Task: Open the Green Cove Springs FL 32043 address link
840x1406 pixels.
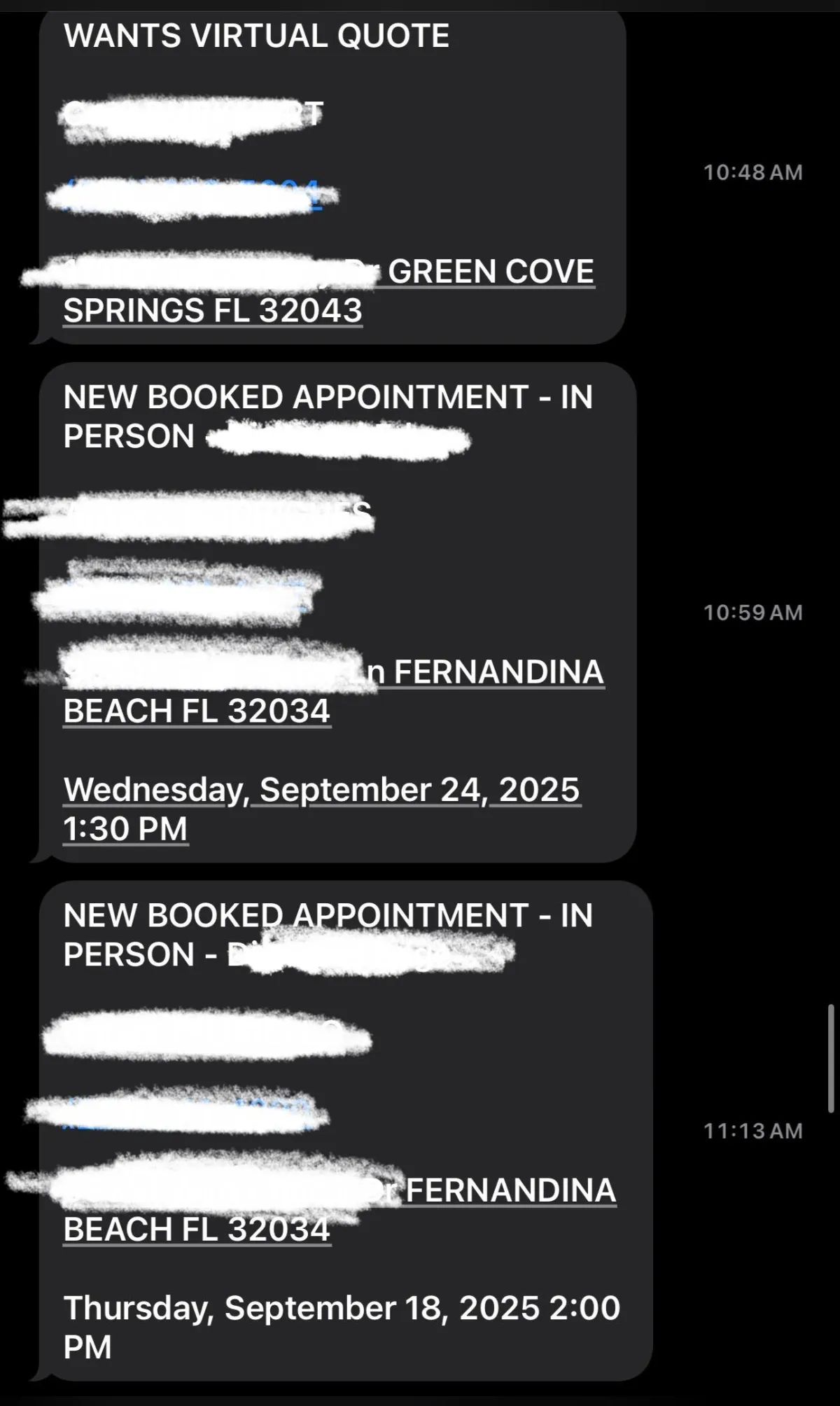Action: (x=212, y=310)
